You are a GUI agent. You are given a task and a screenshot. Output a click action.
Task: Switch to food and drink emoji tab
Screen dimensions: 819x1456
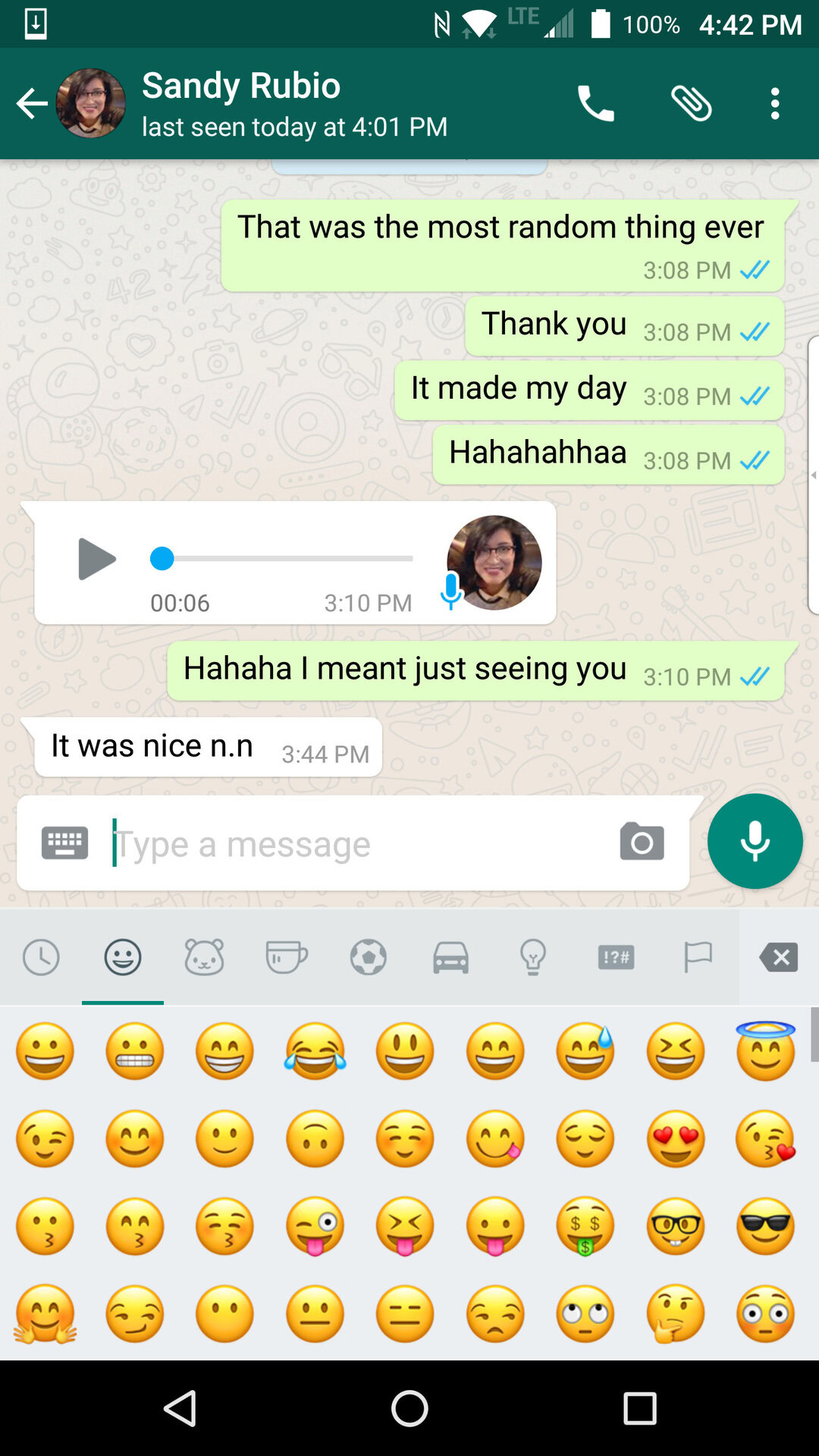tap(287, 957)
